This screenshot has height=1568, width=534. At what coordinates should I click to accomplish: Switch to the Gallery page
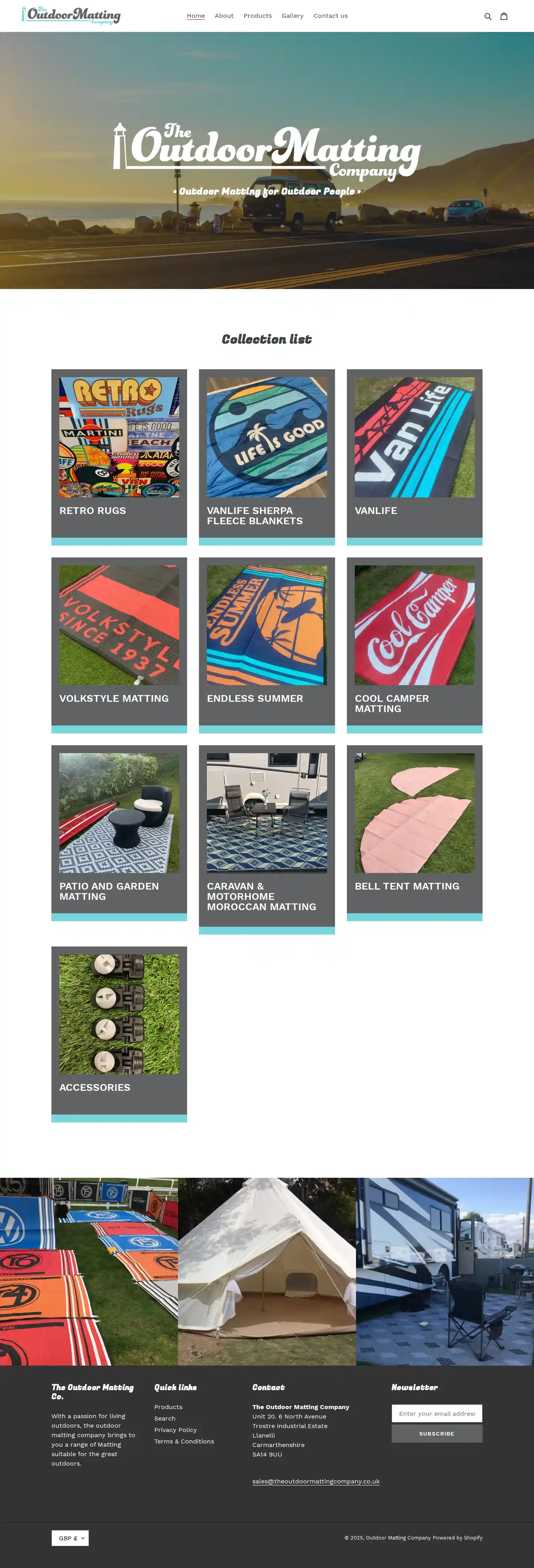click(292, 16)
